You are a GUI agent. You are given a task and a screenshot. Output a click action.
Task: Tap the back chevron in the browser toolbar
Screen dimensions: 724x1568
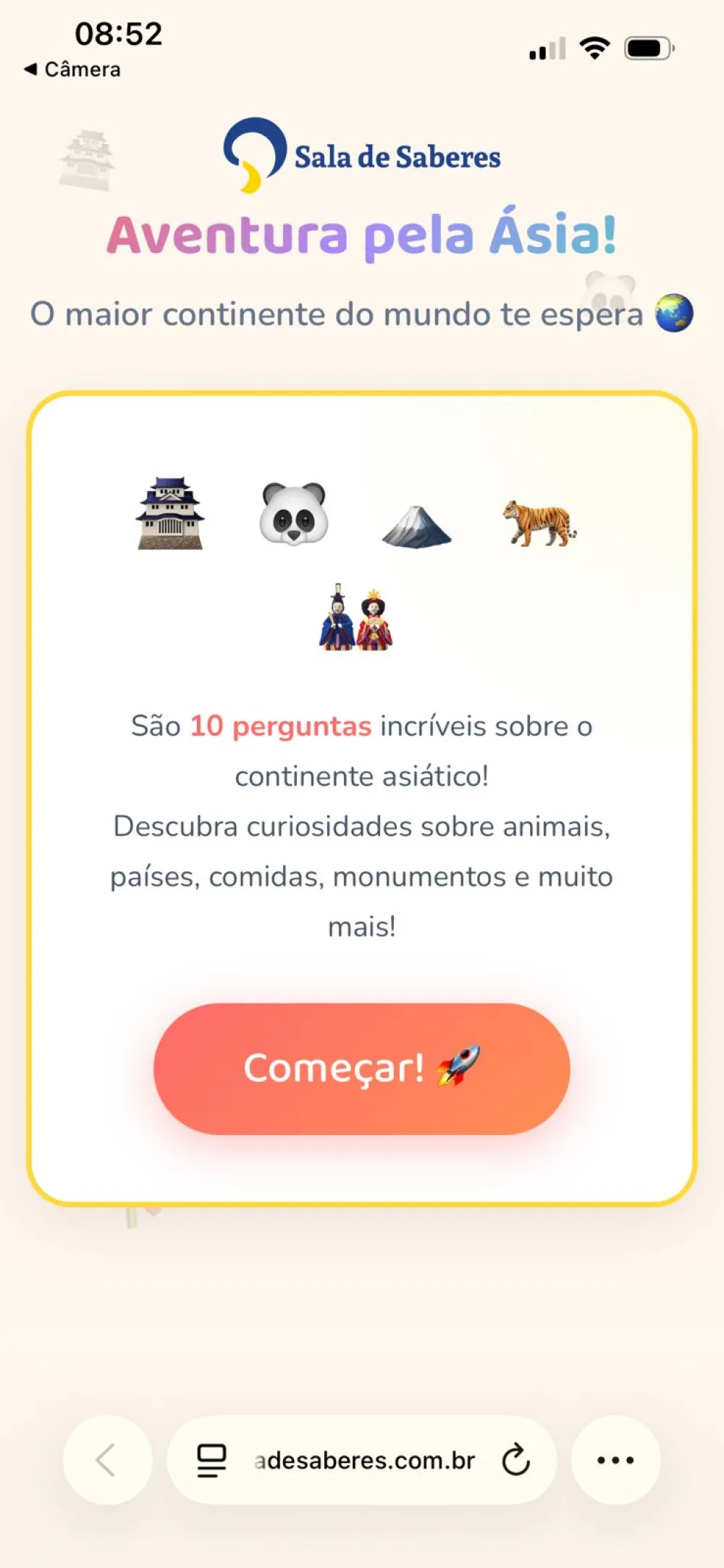coord(107,1461)
